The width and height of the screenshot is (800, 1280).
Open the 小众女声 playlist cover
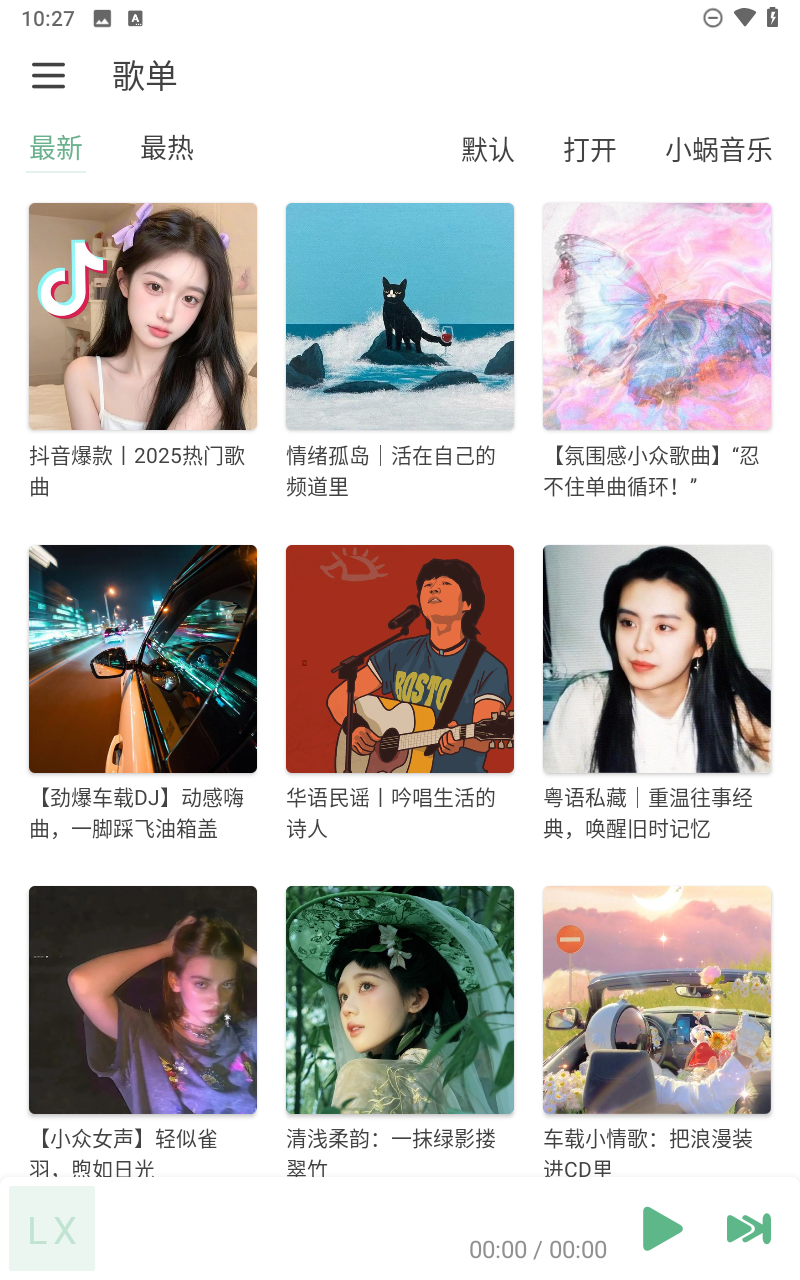click(142, 1000)
